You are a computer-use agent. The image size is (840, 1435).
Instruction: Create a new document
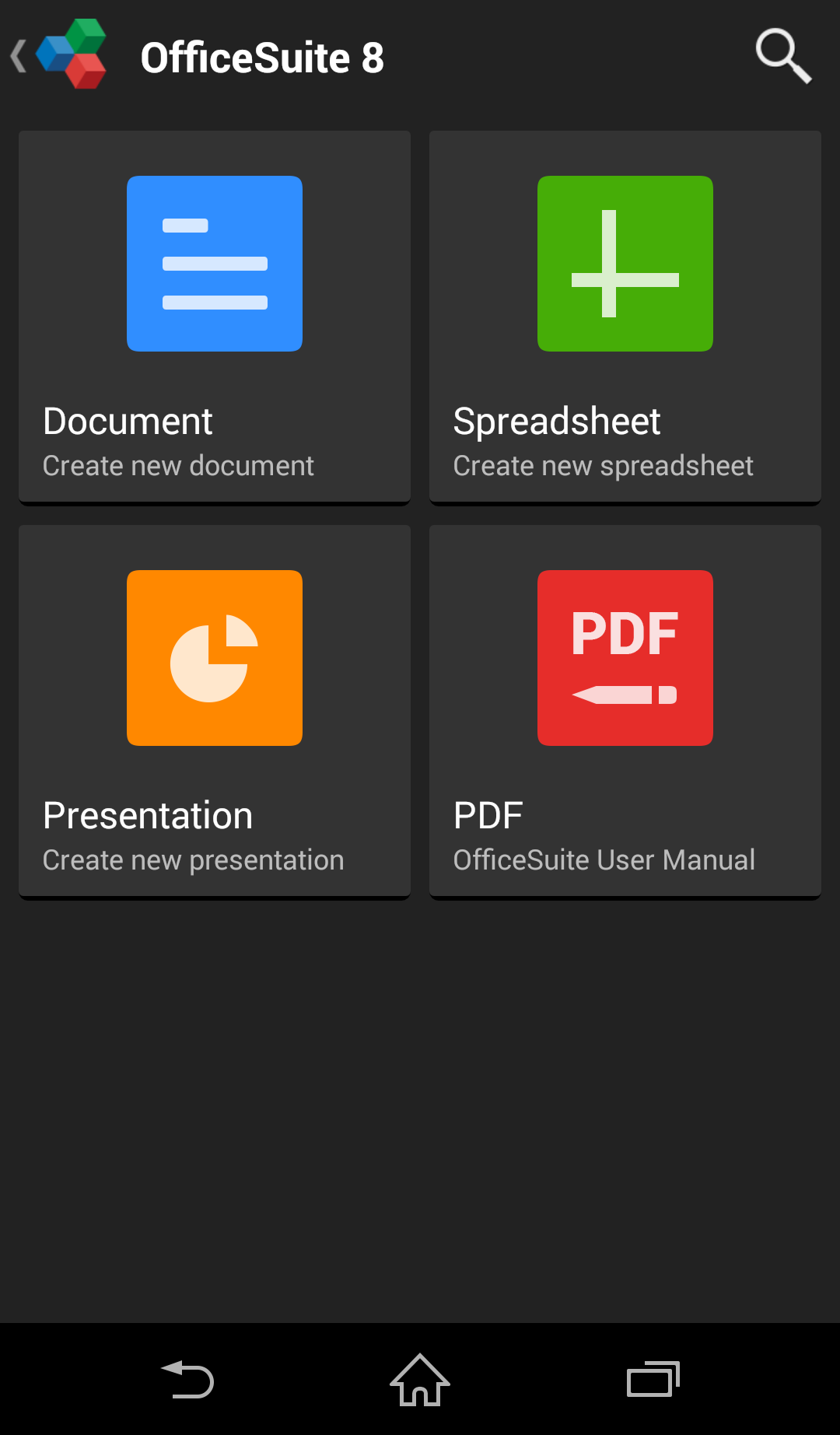pyautogui.click(x=215, y=317)
